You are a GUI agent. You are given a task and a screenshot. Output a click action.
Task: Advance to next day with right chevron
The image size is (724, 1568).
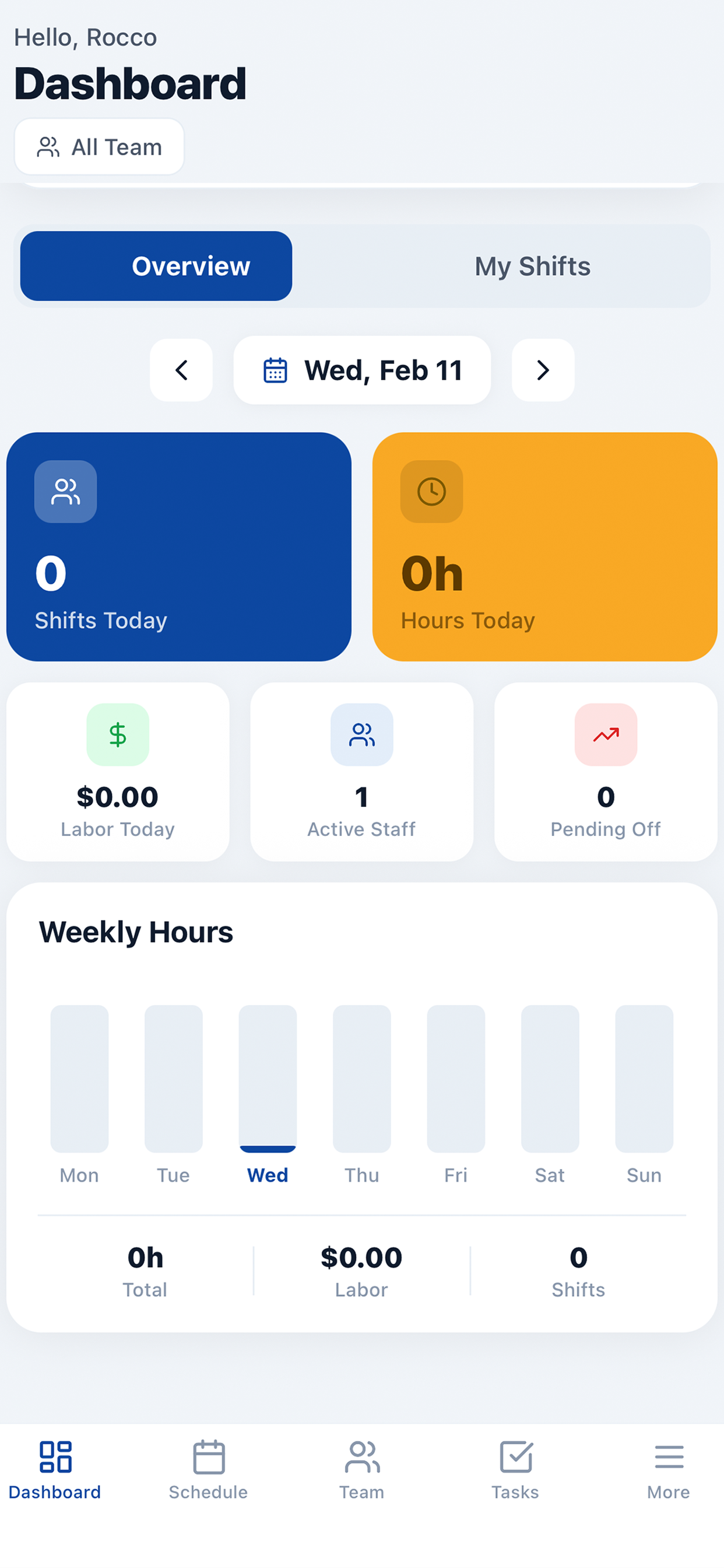542,369
